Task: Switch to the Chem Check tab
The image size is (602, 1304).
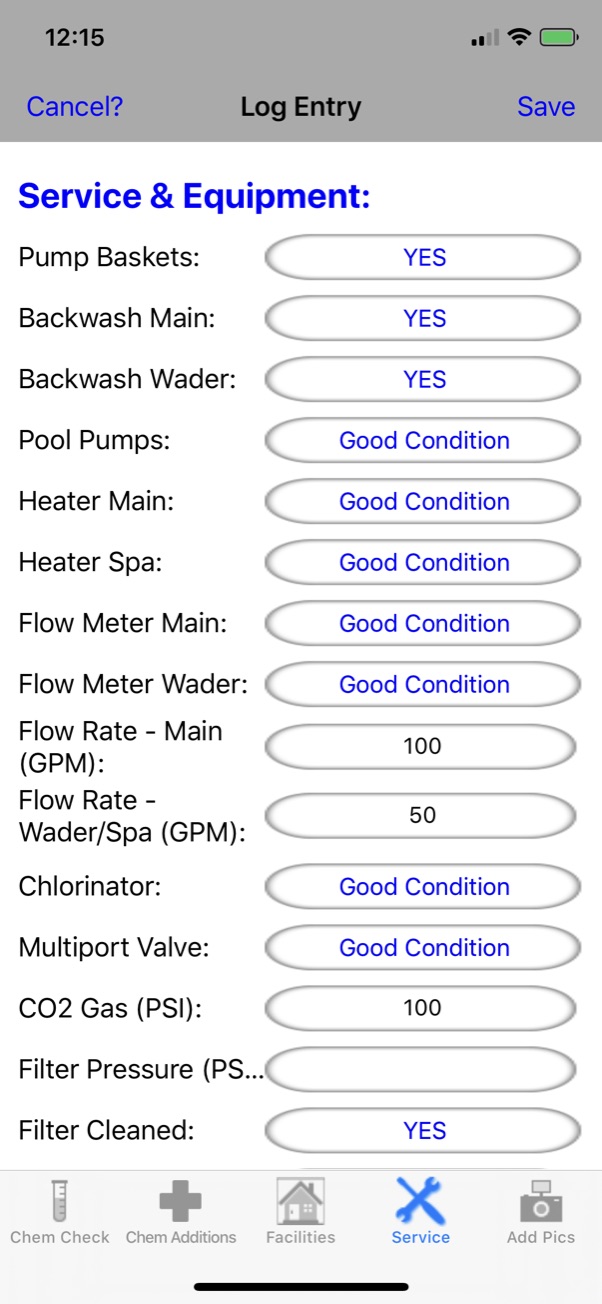Action: 60,1211
